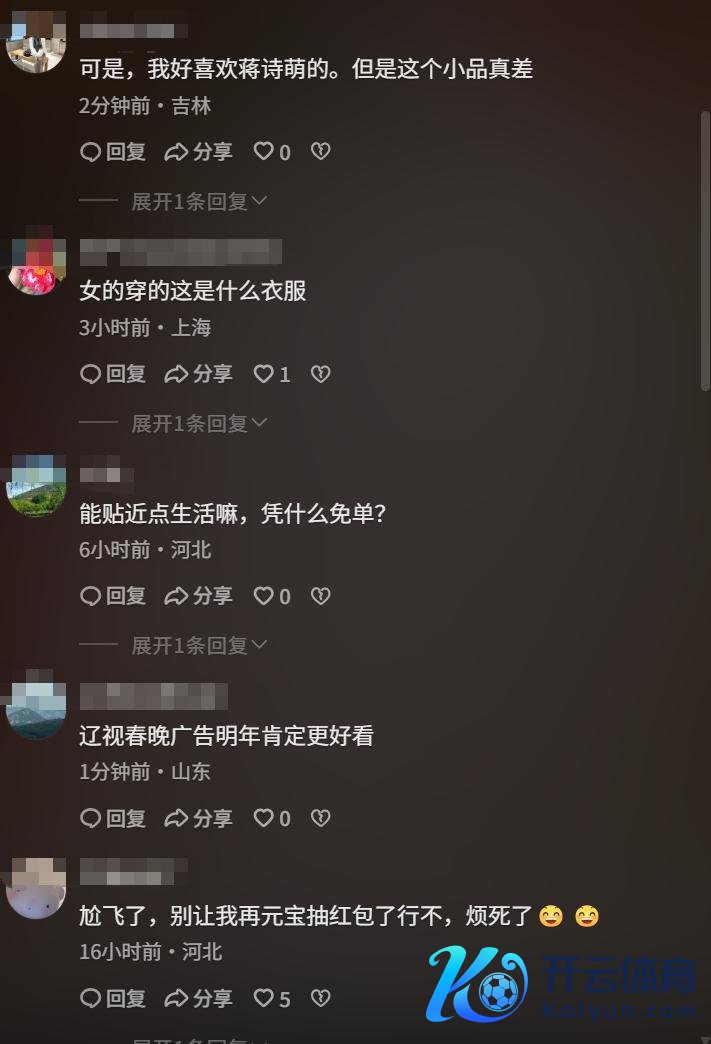Share the 蒋诗萌 comment from 吉林
The height and width of the screenshot is (1044, 711).
[x=198, y=152]
